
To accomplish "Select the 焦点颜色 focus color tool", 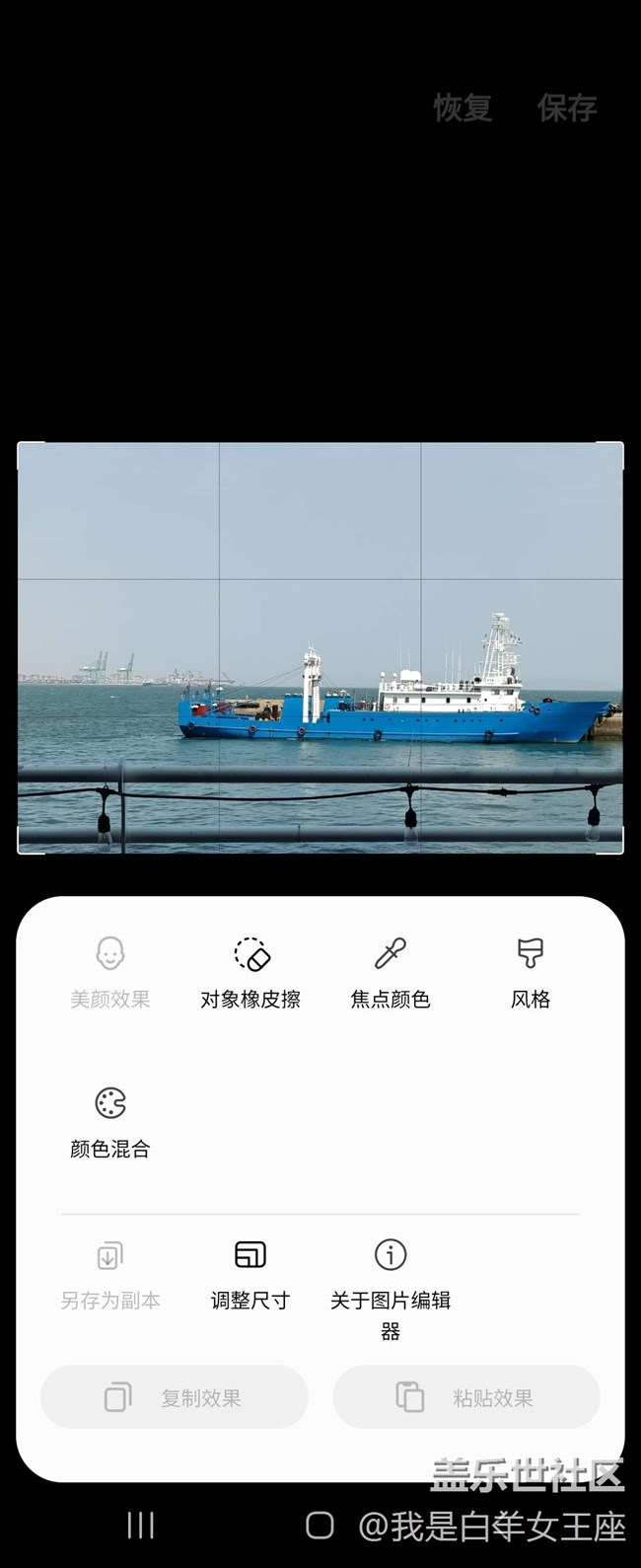I will [x=390, y=971].
